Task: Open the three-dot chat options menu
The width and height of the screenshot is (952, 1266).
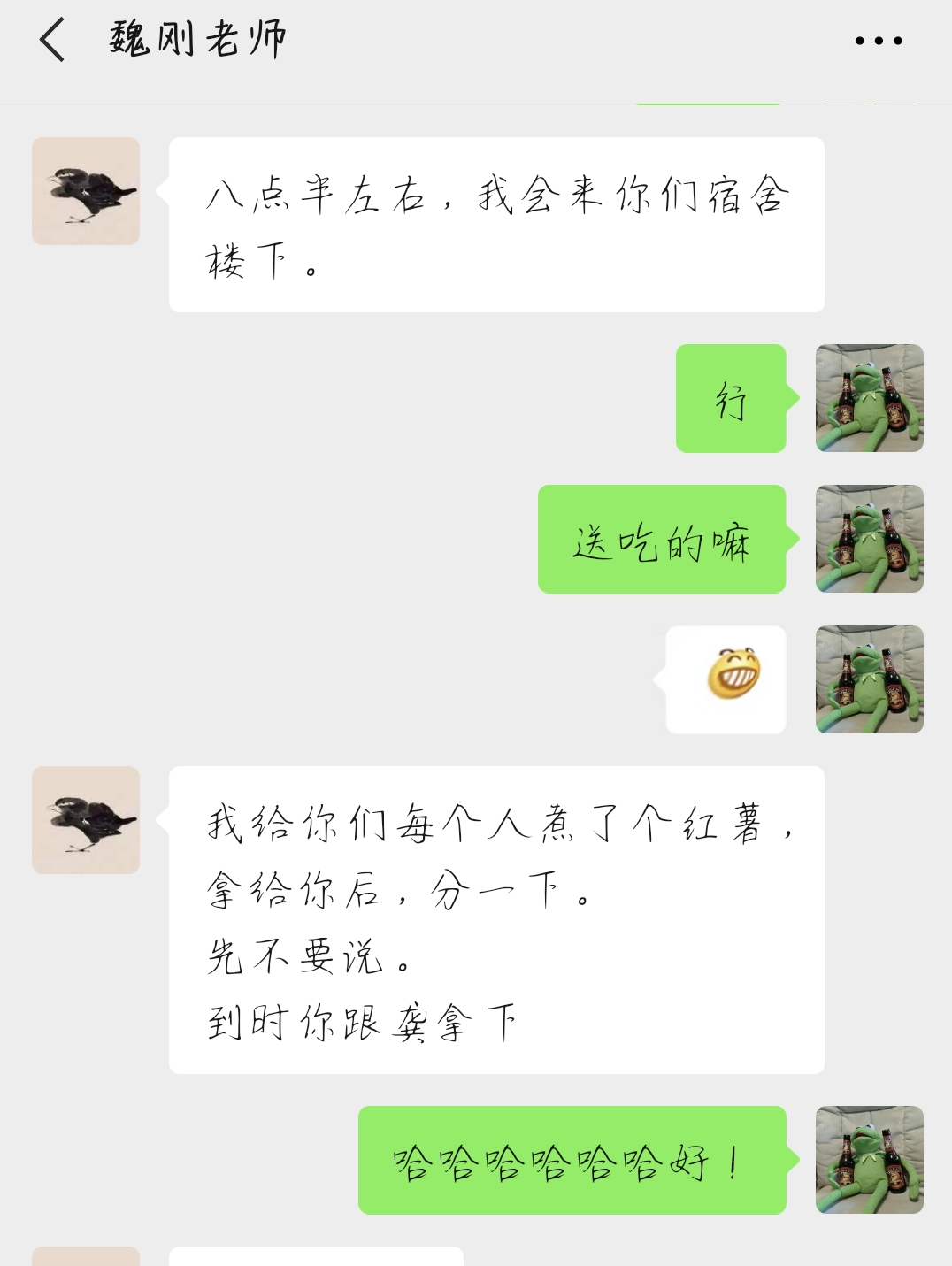Action: [878, 41]
